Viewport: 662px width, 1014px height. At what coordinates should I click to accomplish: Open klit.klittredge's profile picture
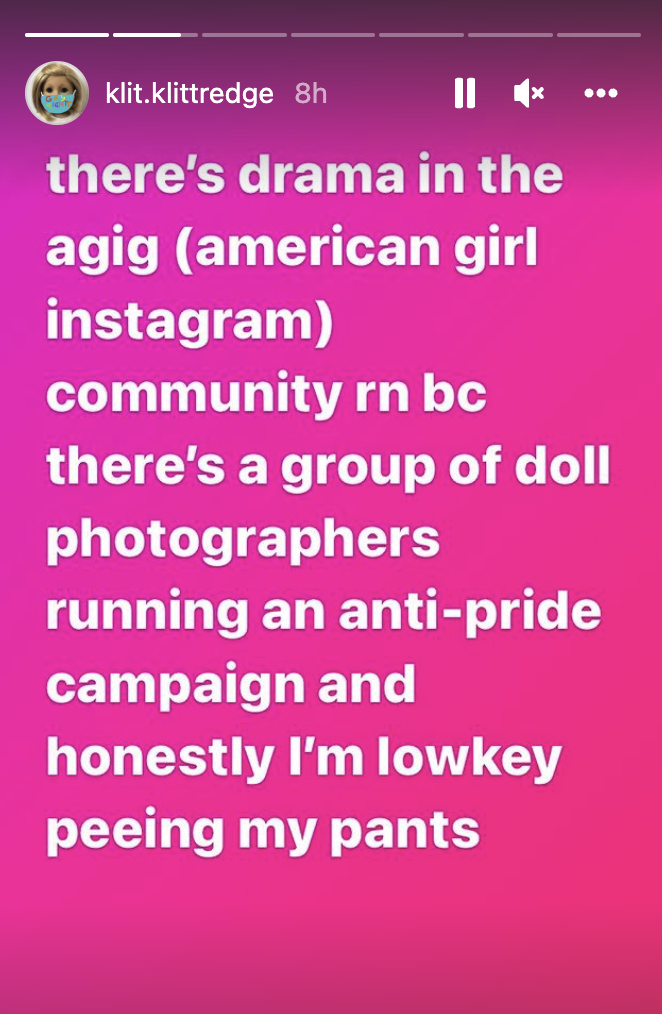57,93
